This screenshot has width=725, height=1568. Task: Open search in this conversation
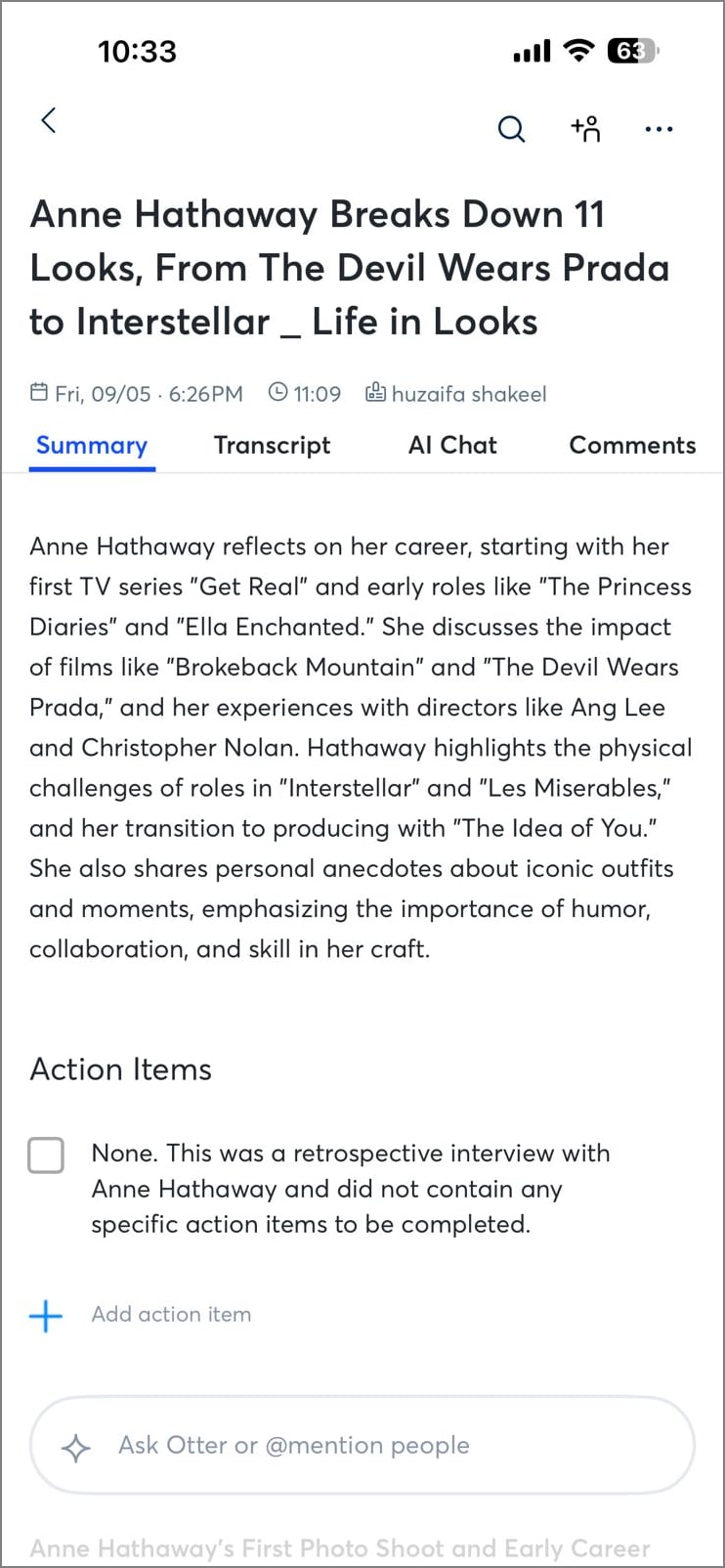click(511, 129)
